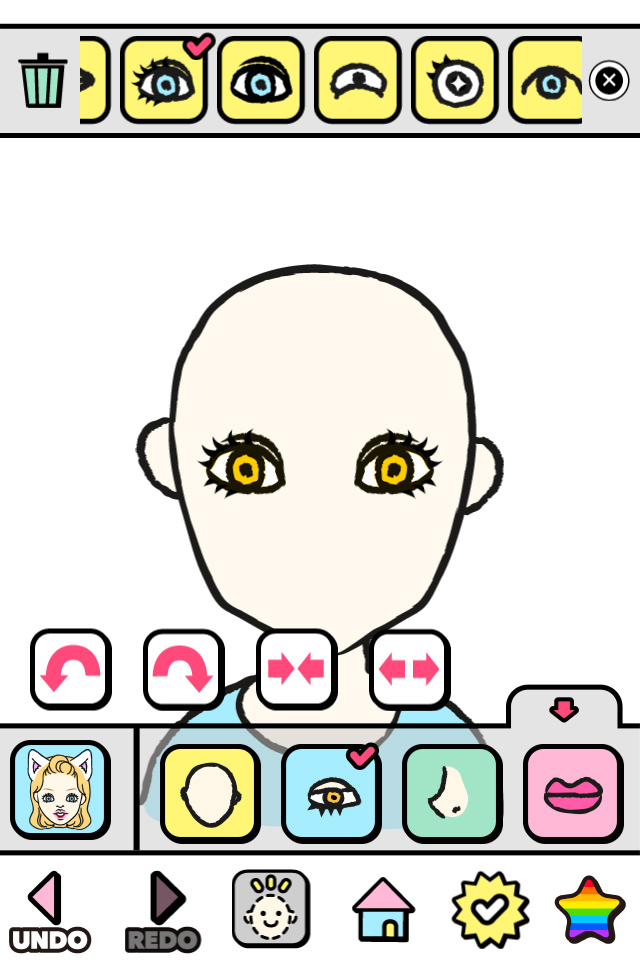The height and width of the screenshot is (960, 640).
Task: Rotate the eyes clockwise
Action: coord(184,669)
